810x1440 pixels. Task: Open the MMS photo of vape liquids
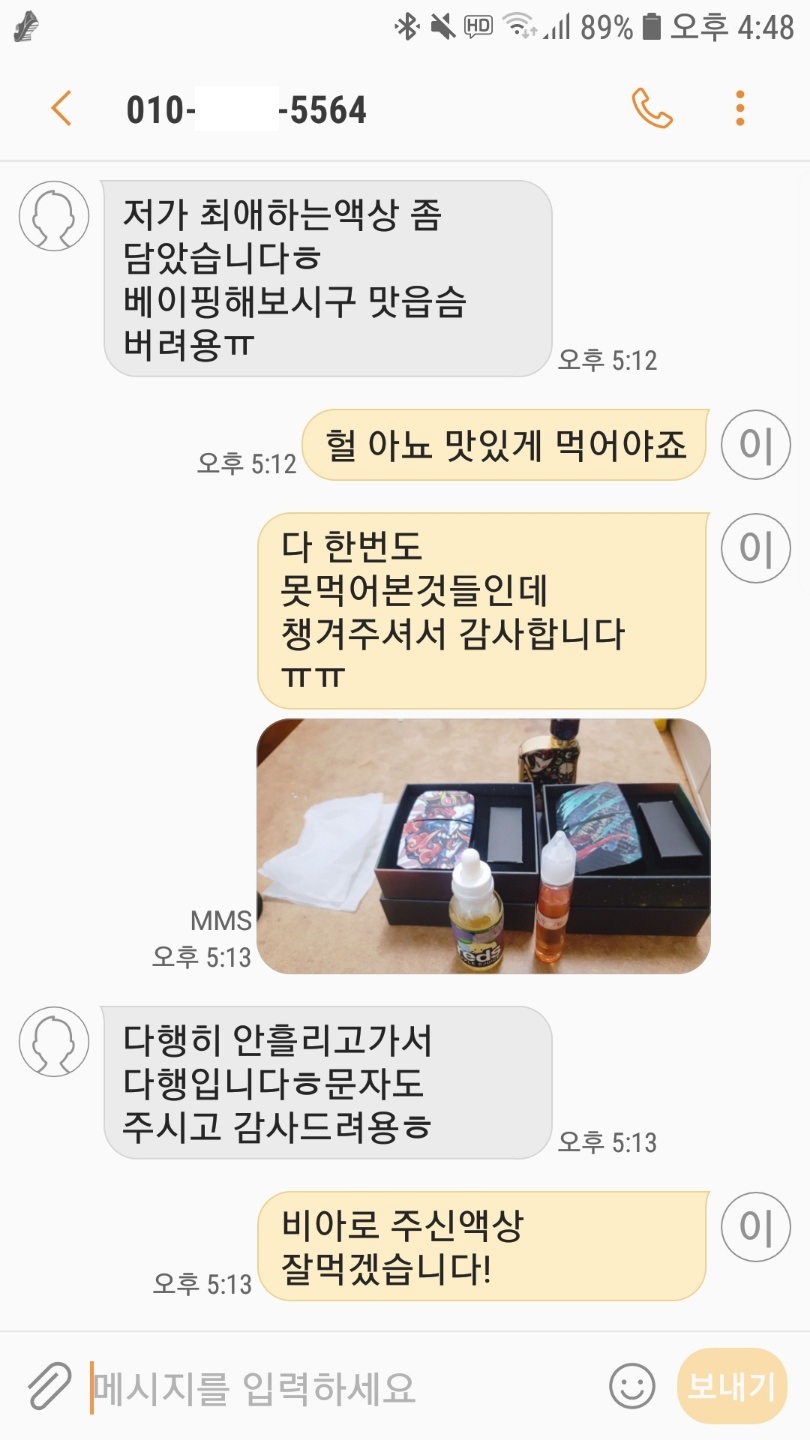[x=483, y=846]
